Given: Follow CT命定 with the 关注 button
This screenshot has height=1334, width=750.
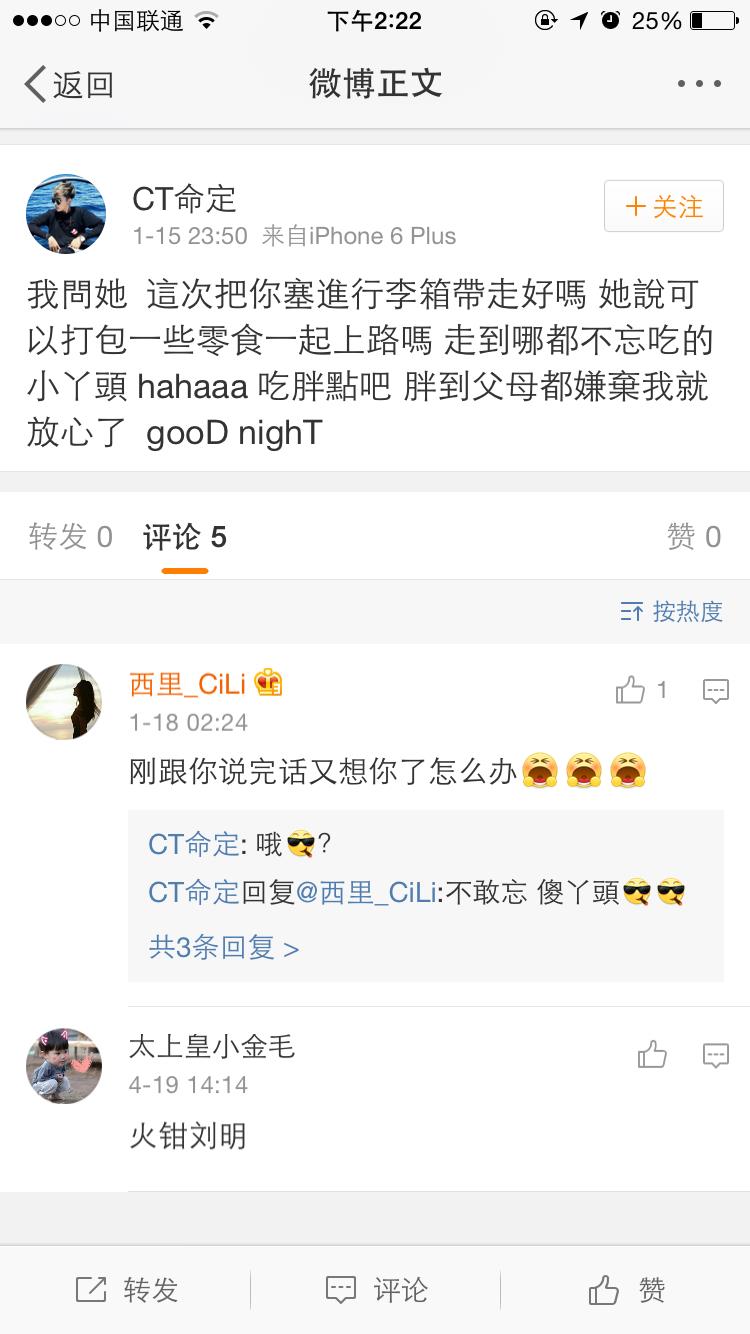Looking at the screenshot, I should pos(663,207).
